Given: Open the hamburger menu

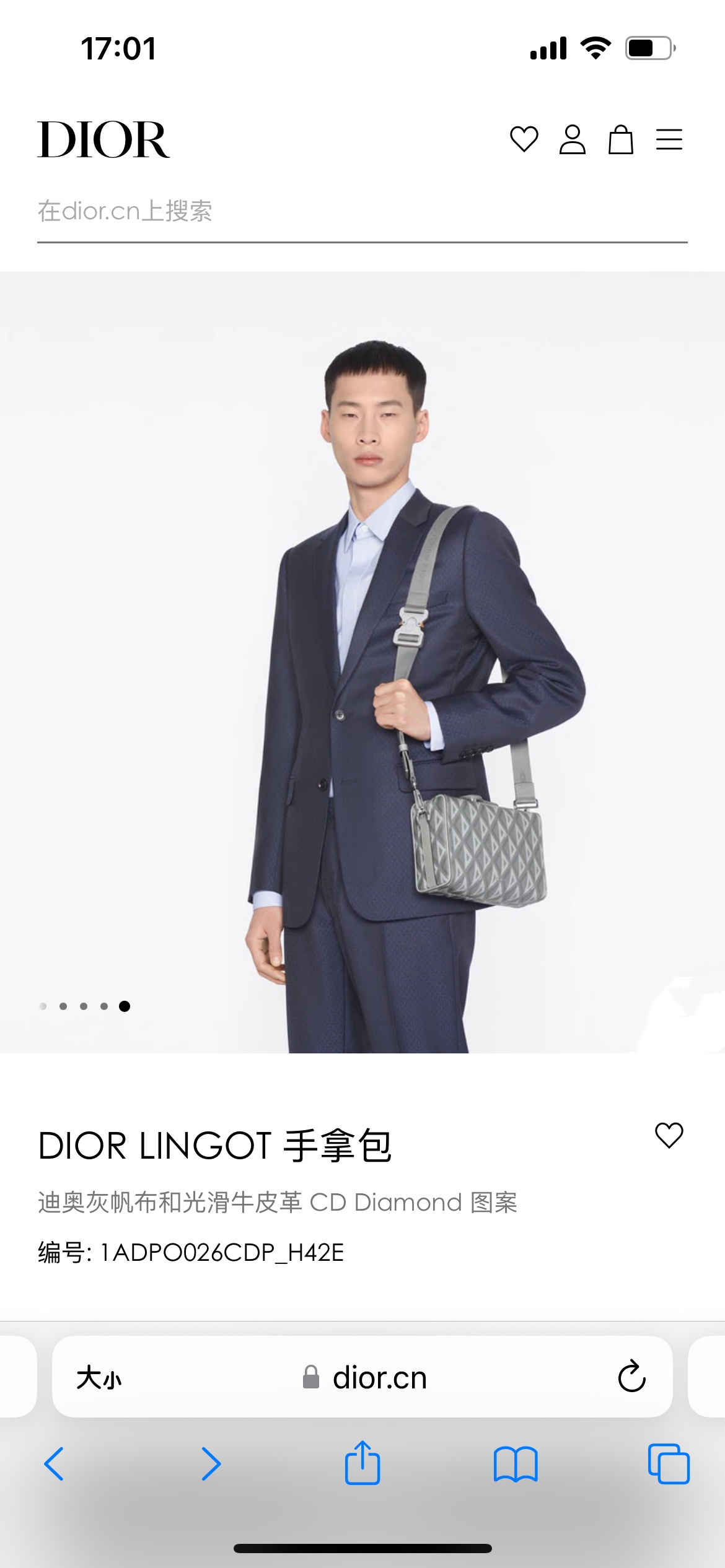Looking at the screenshot, I should pyautogui.click(x=669, y=139).
